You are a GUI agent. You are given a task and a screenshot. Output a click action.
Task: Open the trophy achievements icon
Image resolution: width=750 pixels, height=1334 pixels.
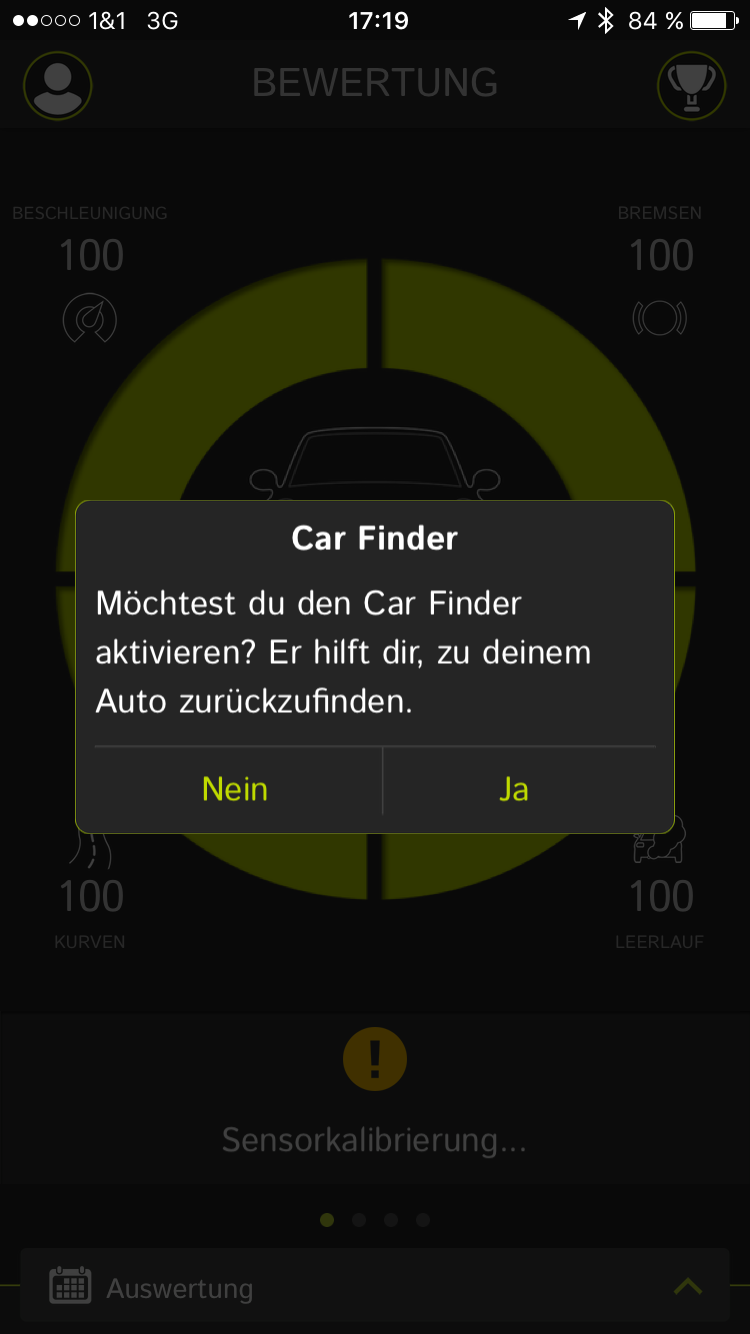pyautogui.click(x=691, y=85)
